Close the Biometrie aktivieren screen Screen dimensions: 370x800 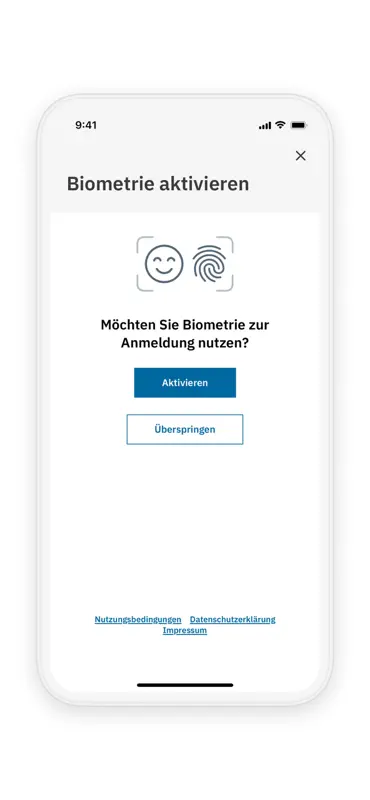[301, 156]
